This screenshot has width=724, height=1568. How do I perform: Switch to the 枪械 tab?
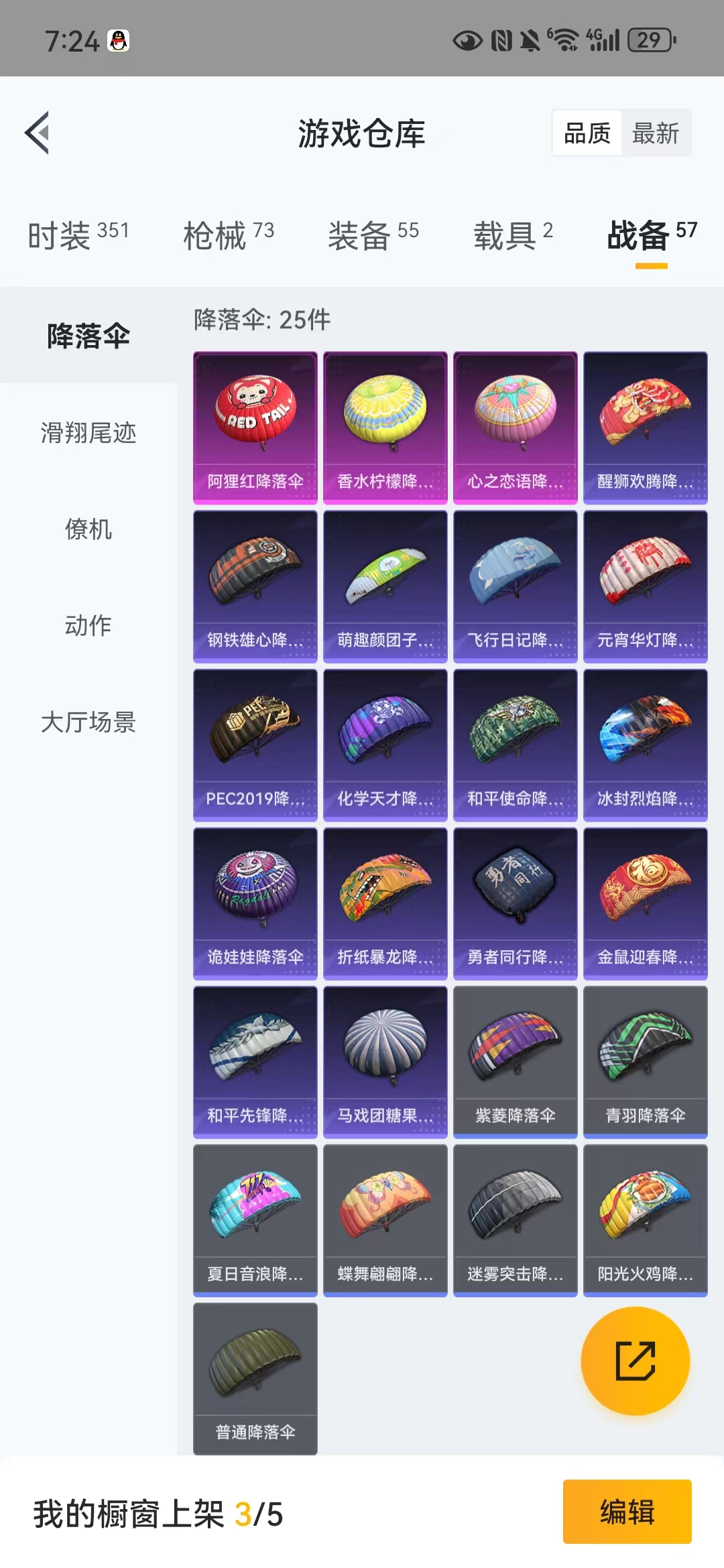tap(229, 235)
